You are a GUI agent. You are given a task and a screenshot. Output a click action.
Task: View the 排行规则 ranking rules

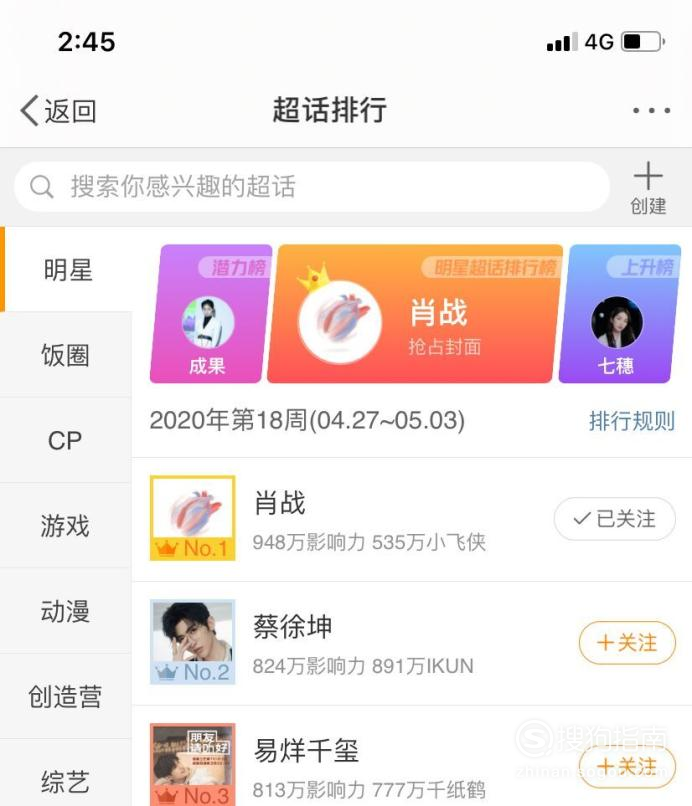631,421
